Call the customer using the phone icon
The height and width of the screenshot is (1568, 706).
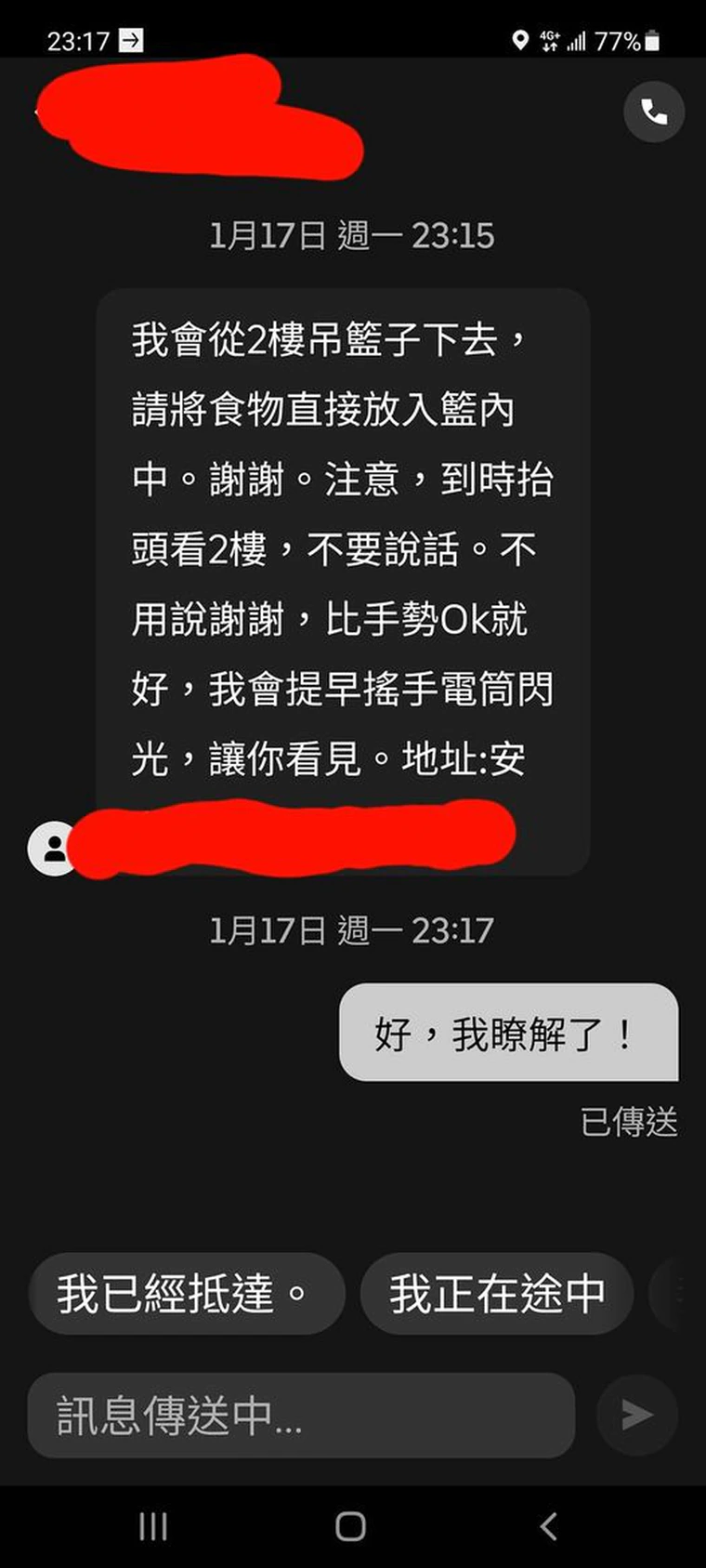tap(654, 112)
